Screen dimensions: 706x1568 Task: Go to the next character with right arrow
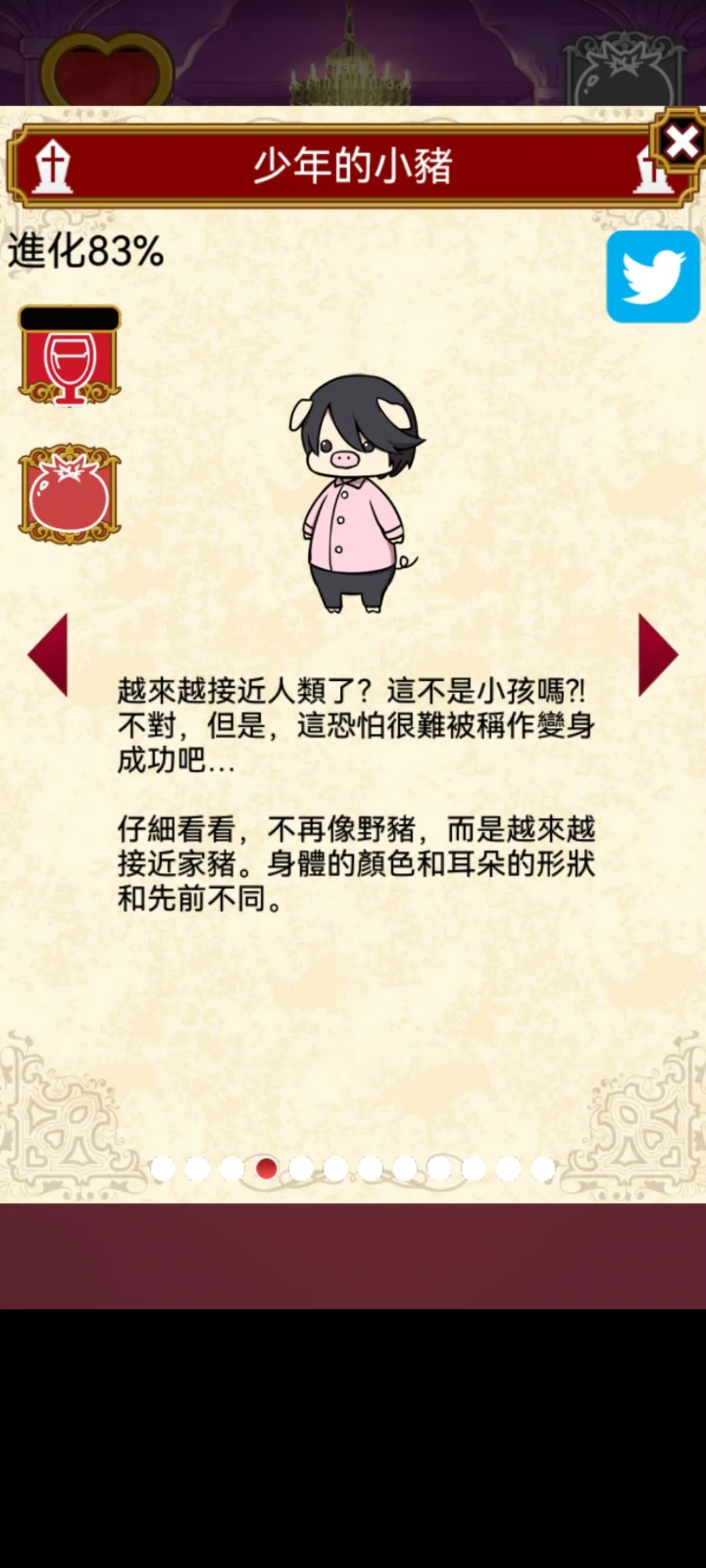(x=657, y=654)
